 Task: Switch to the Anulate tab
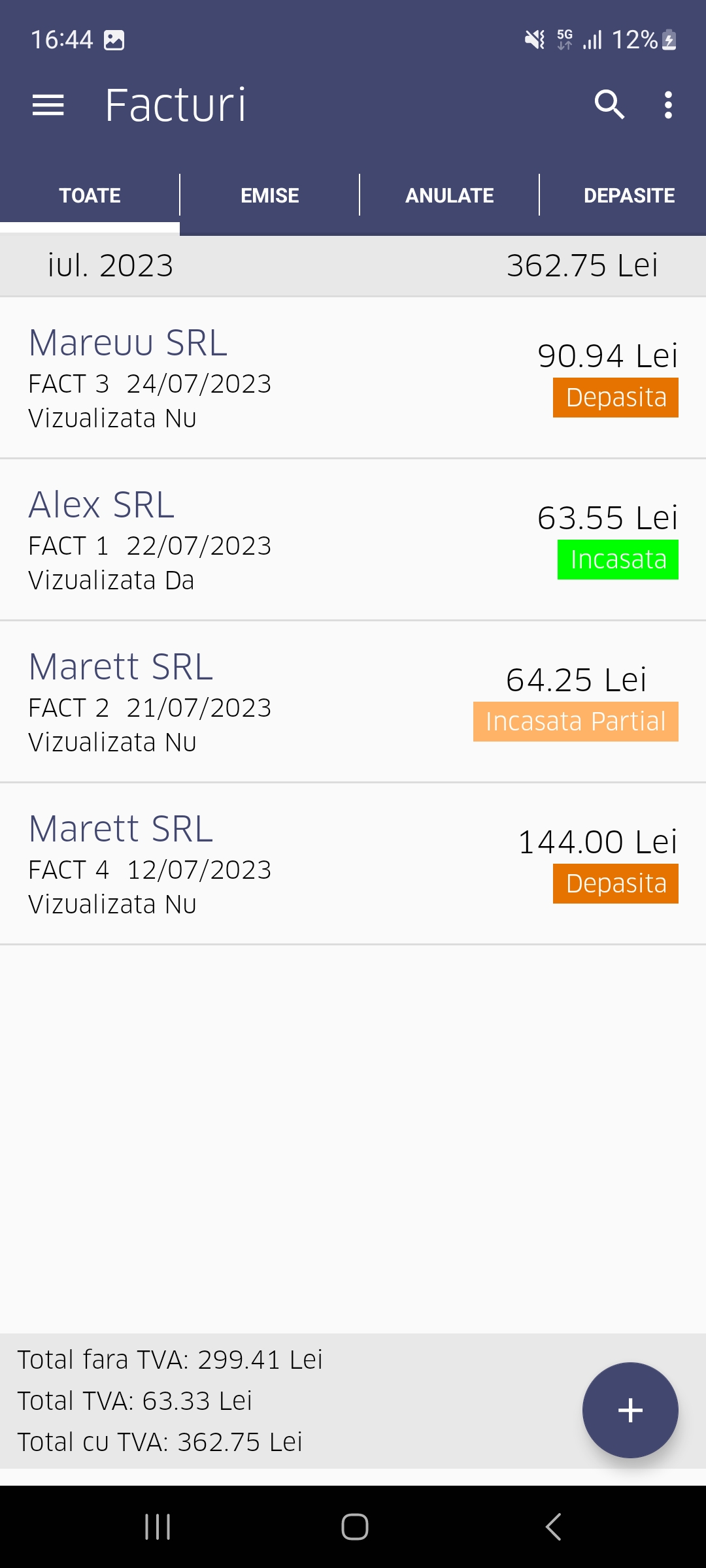coord(449,195)
